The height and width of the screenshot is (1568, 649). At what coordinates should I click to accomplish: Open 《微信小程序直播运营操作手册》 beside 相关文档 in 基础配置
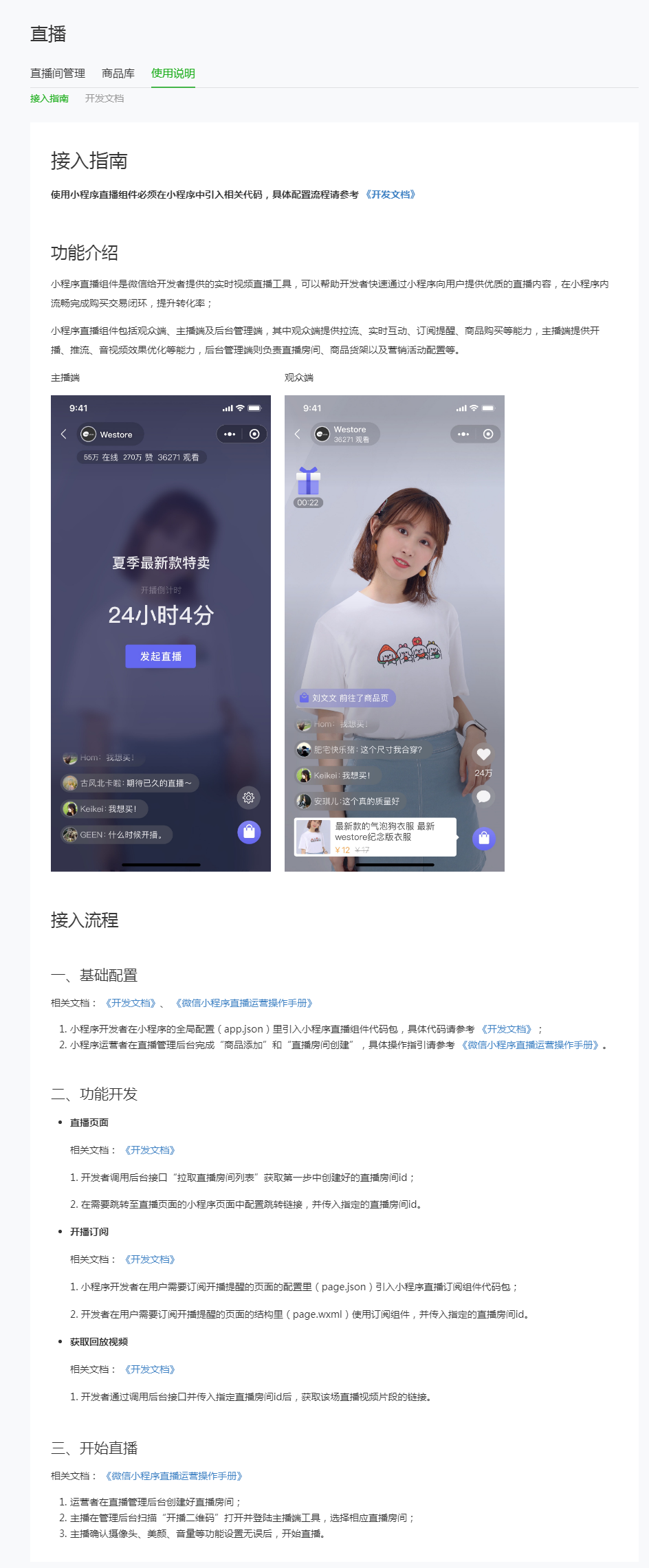[244, 1003]
